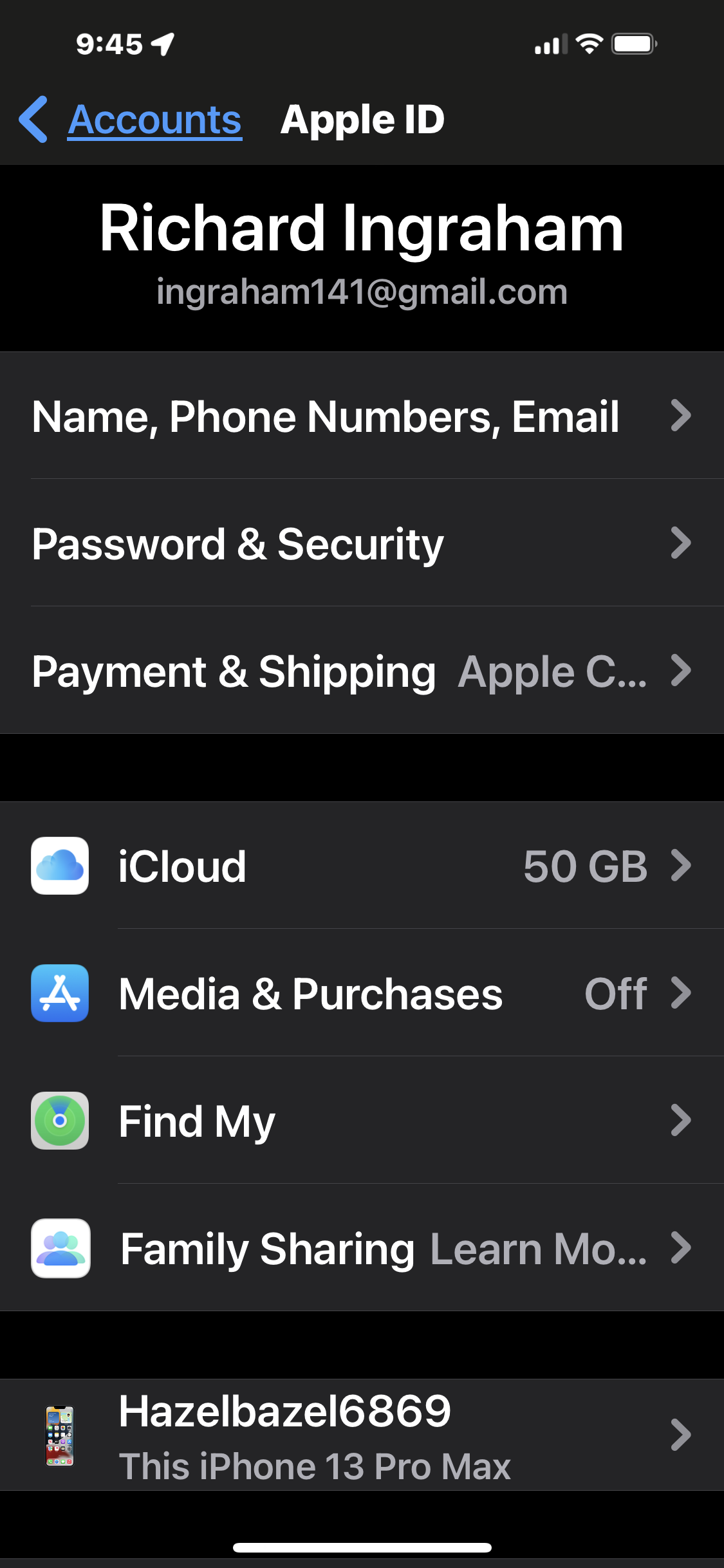This screenshot has height=1568, width=724.
Task: Open Payment & Shipping settings
Action: (x=360, y=671)
